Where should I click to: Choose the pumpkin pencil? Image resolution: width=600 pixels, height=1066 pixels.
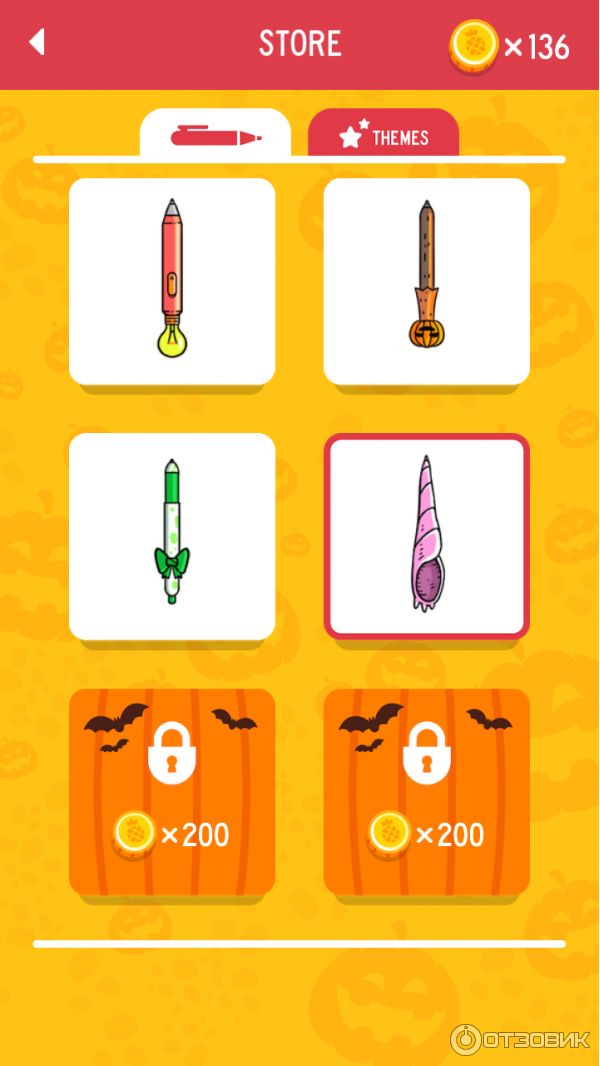coord(427,281)
